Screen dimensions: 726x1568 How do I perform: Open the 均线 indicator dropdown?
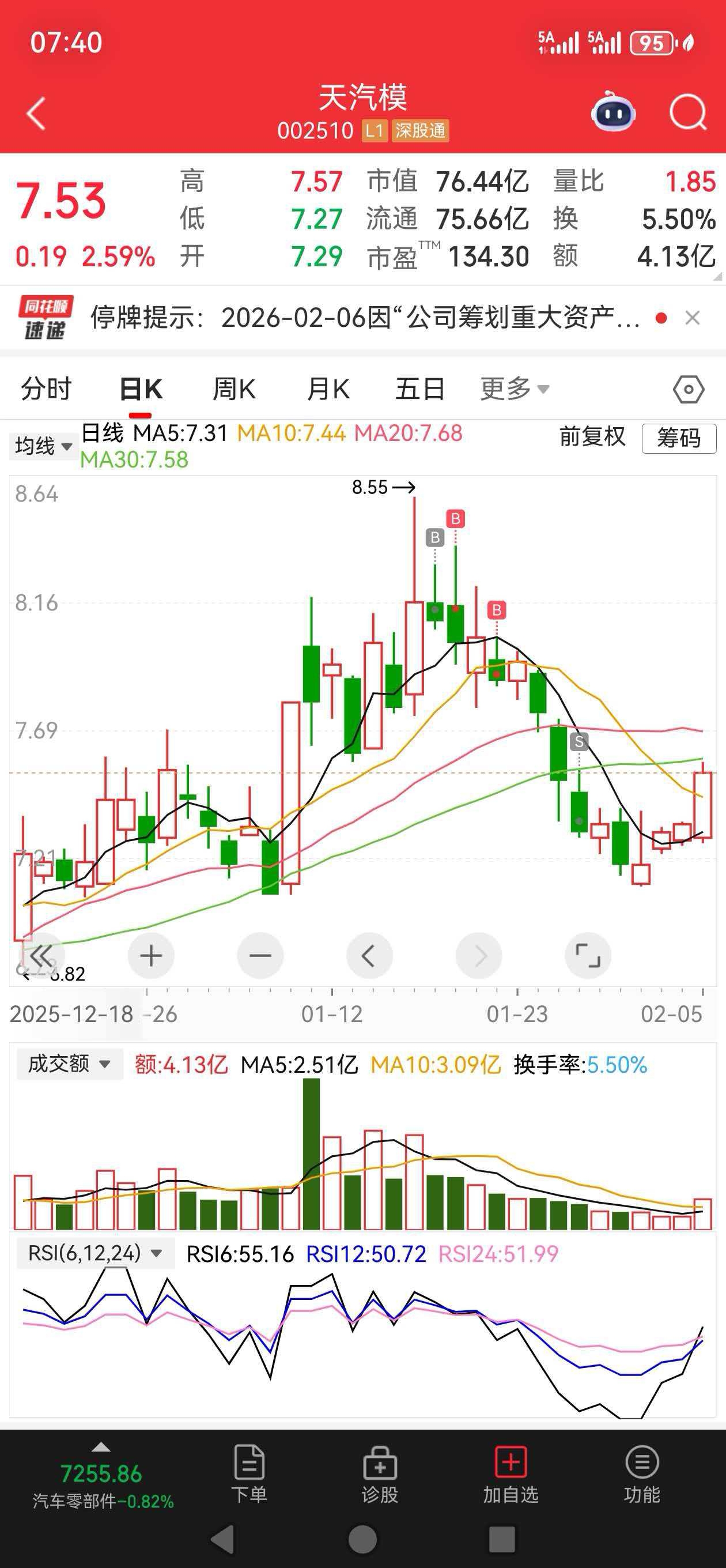[x=43, y=446]
